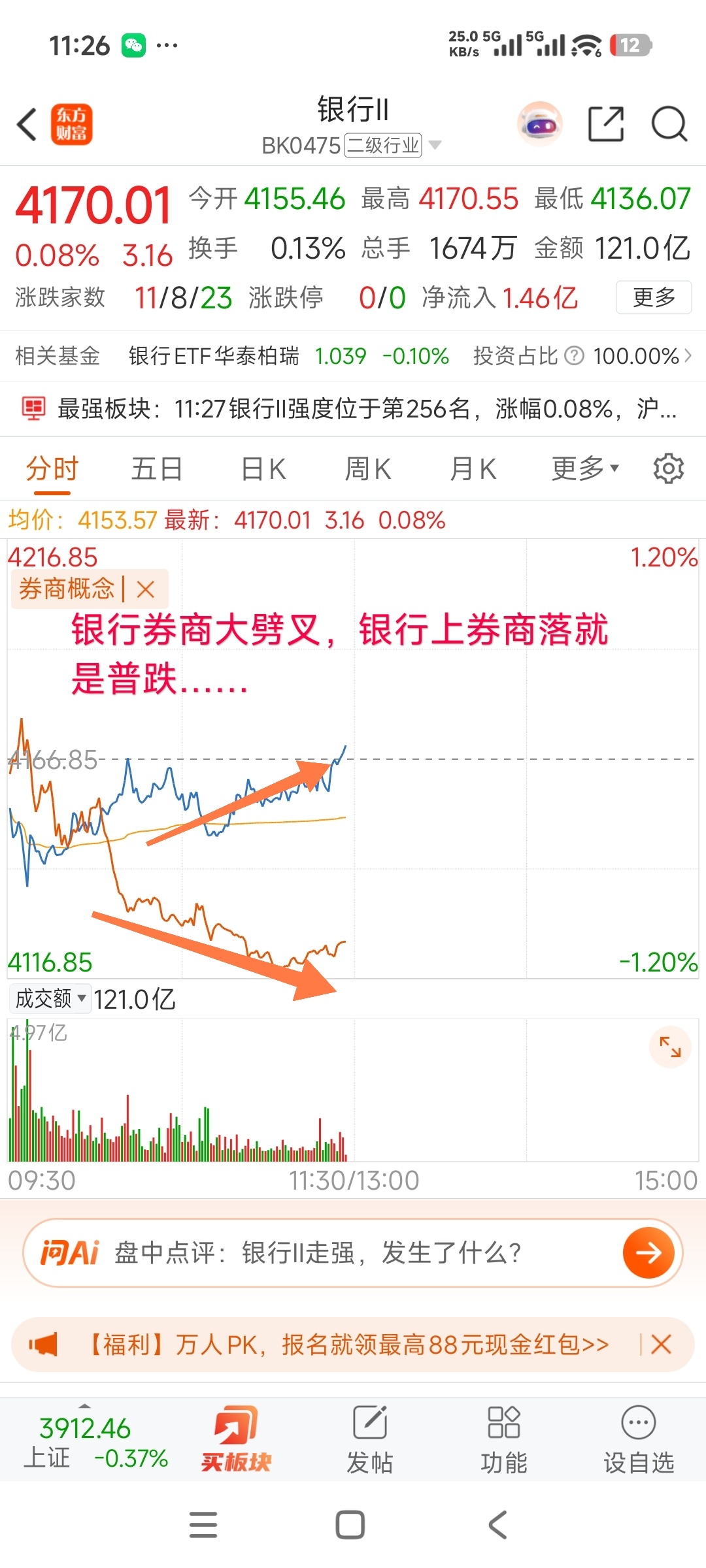Image resolution: width=706 pixels, height=1568 pixels.
Task: Open the search magnifier icon
Action: pyautogui.click(x=669, y=123)
